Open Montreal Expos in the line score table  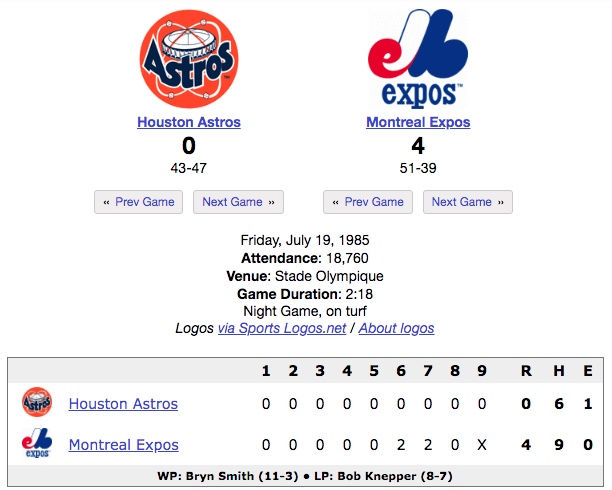coord(123,445)
